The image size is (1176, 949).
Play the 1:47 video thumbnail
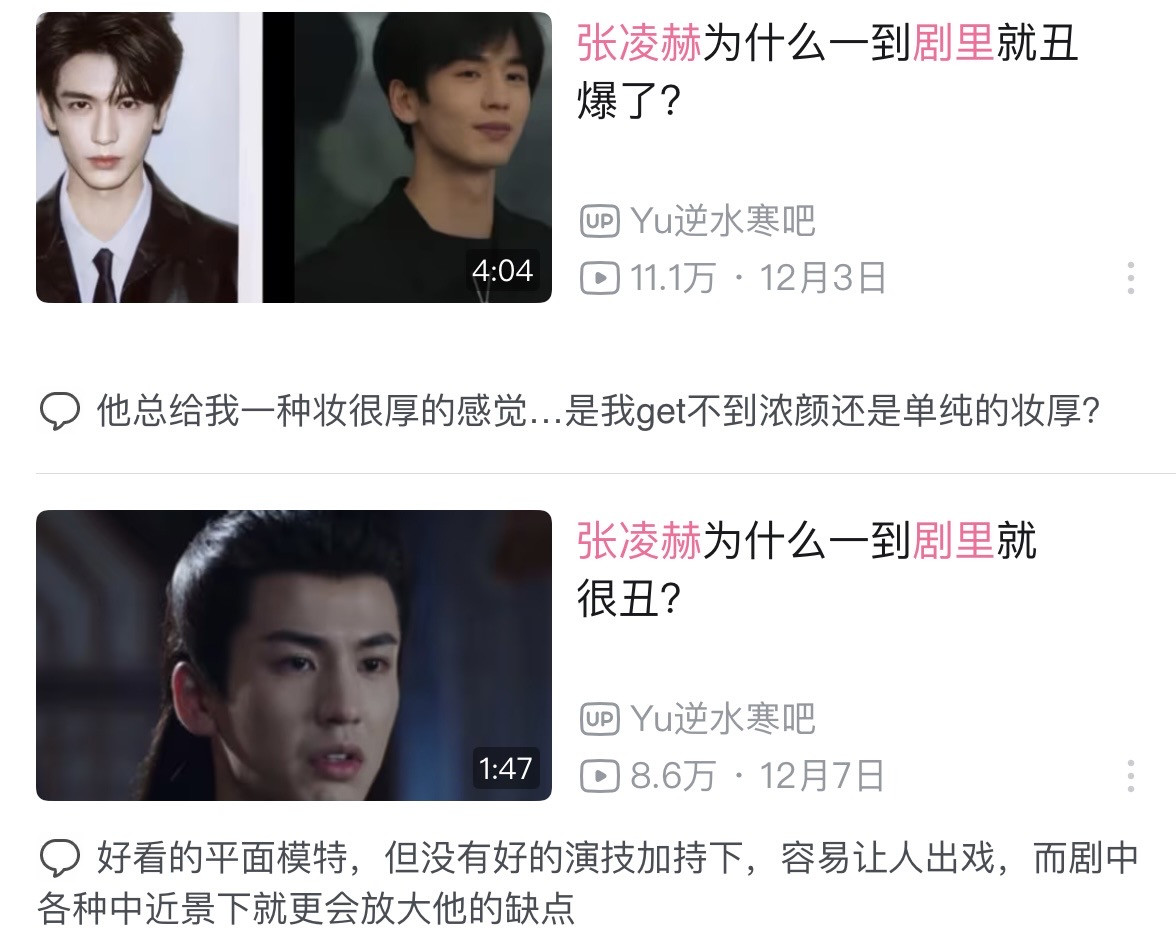(293, 655)
